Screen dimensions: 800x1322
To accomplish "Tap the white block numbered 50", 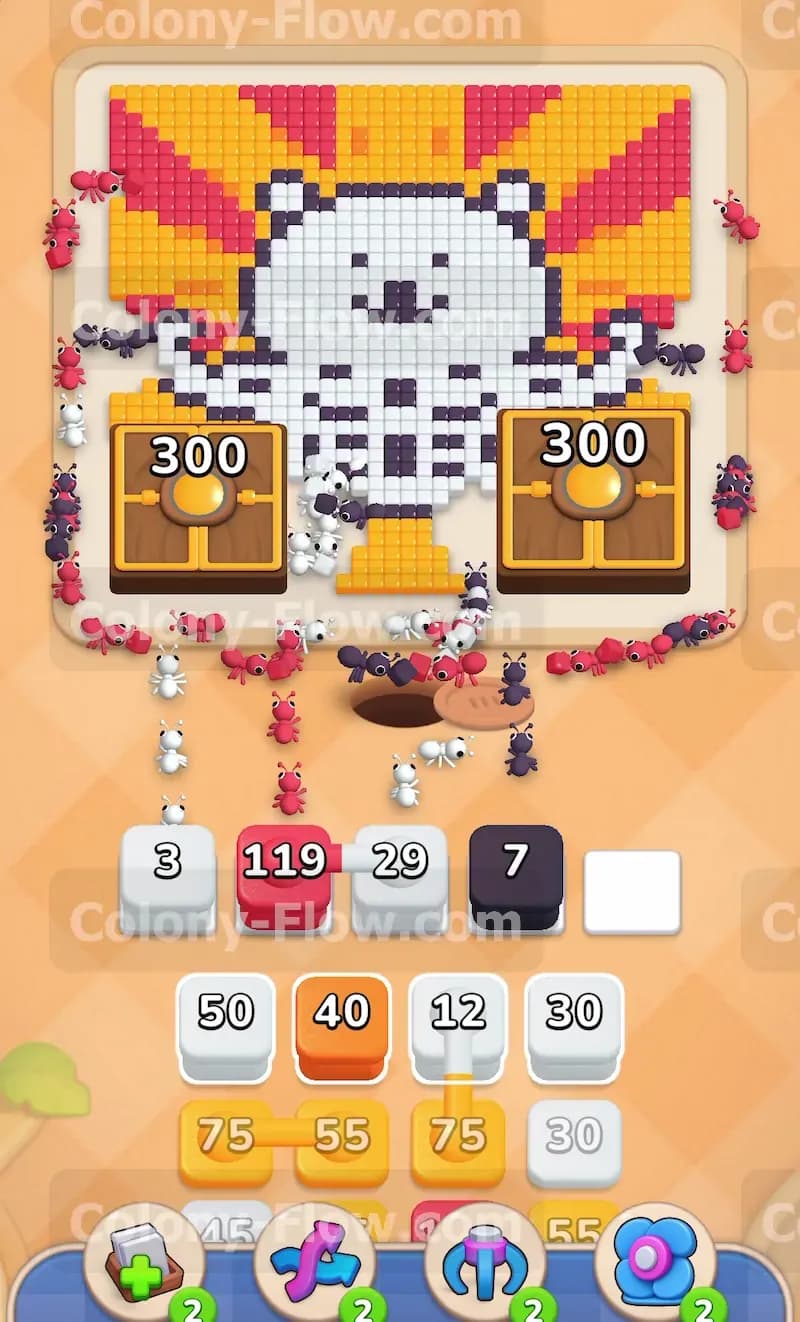I will (225, 1025).
